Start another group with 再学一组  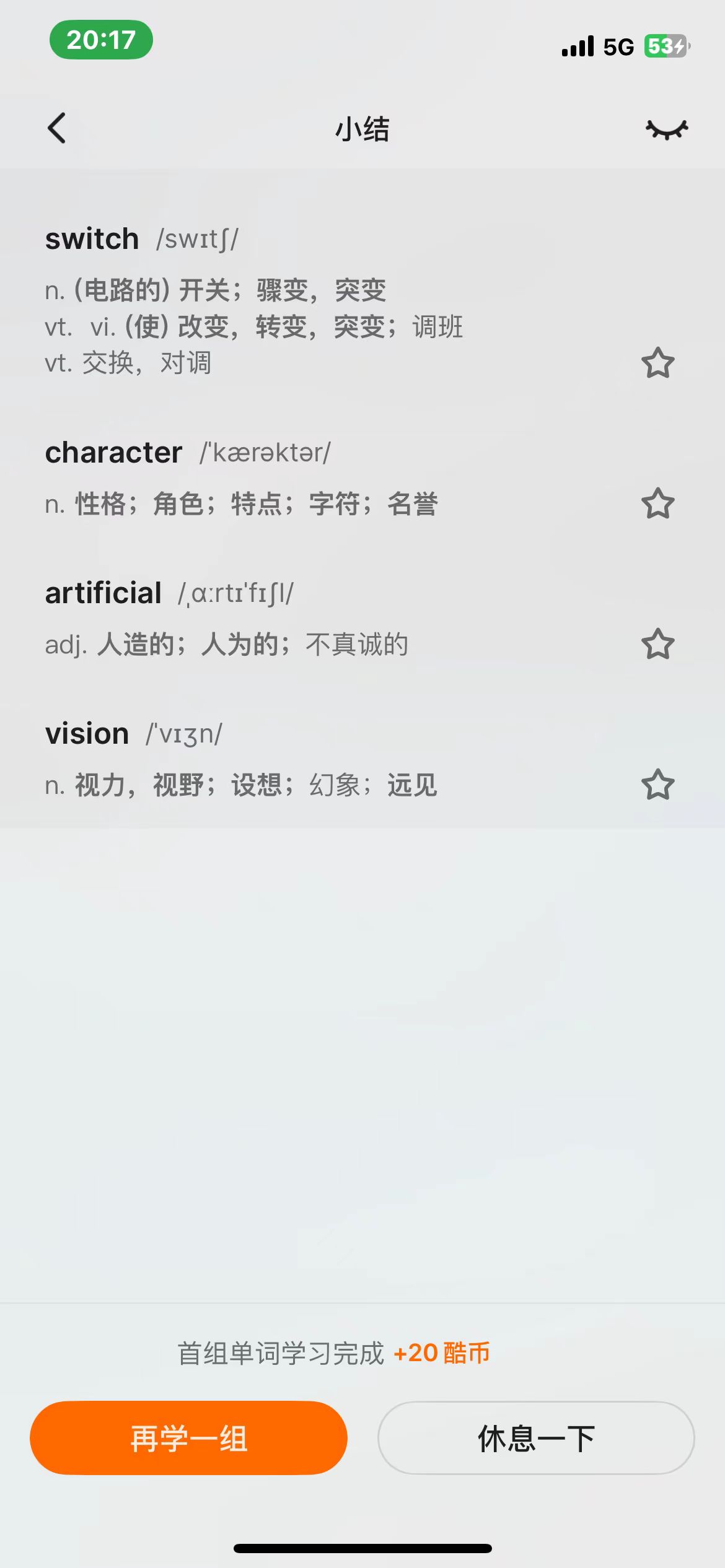click(188, 1438)
